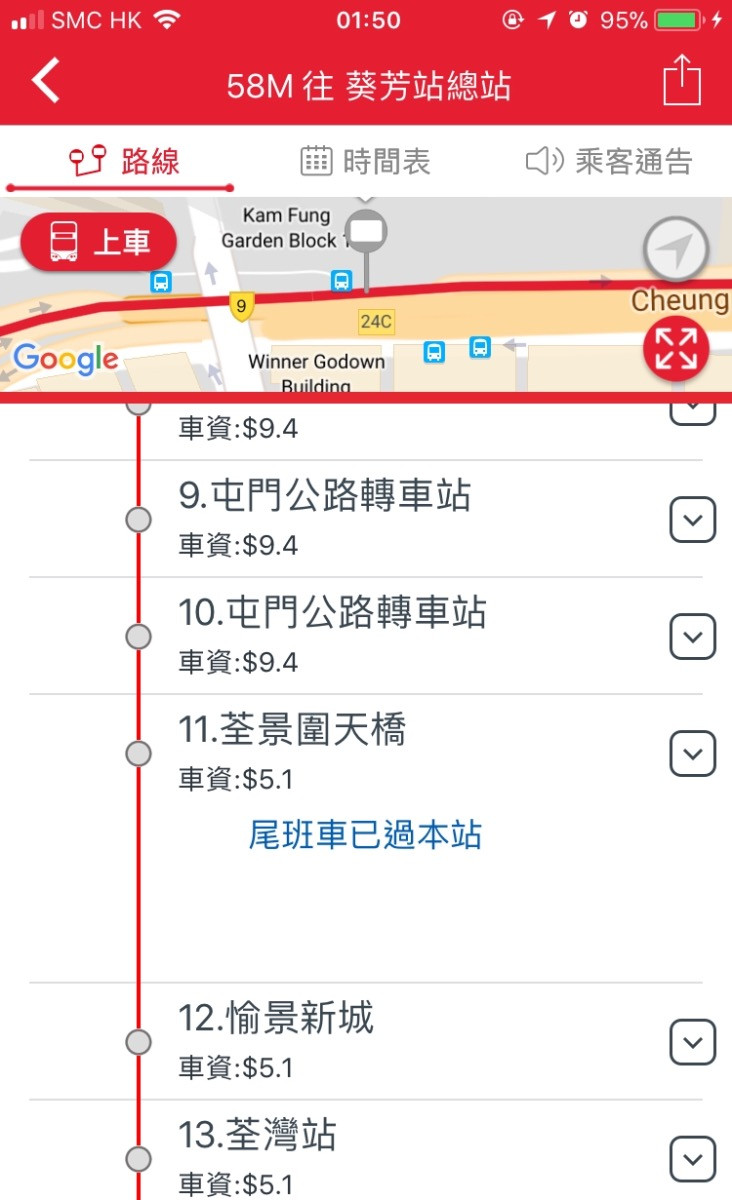Expand stop 12 愉景新城 details
This screenshot has width=732, height=1200.
click(x=692, y=1043)
